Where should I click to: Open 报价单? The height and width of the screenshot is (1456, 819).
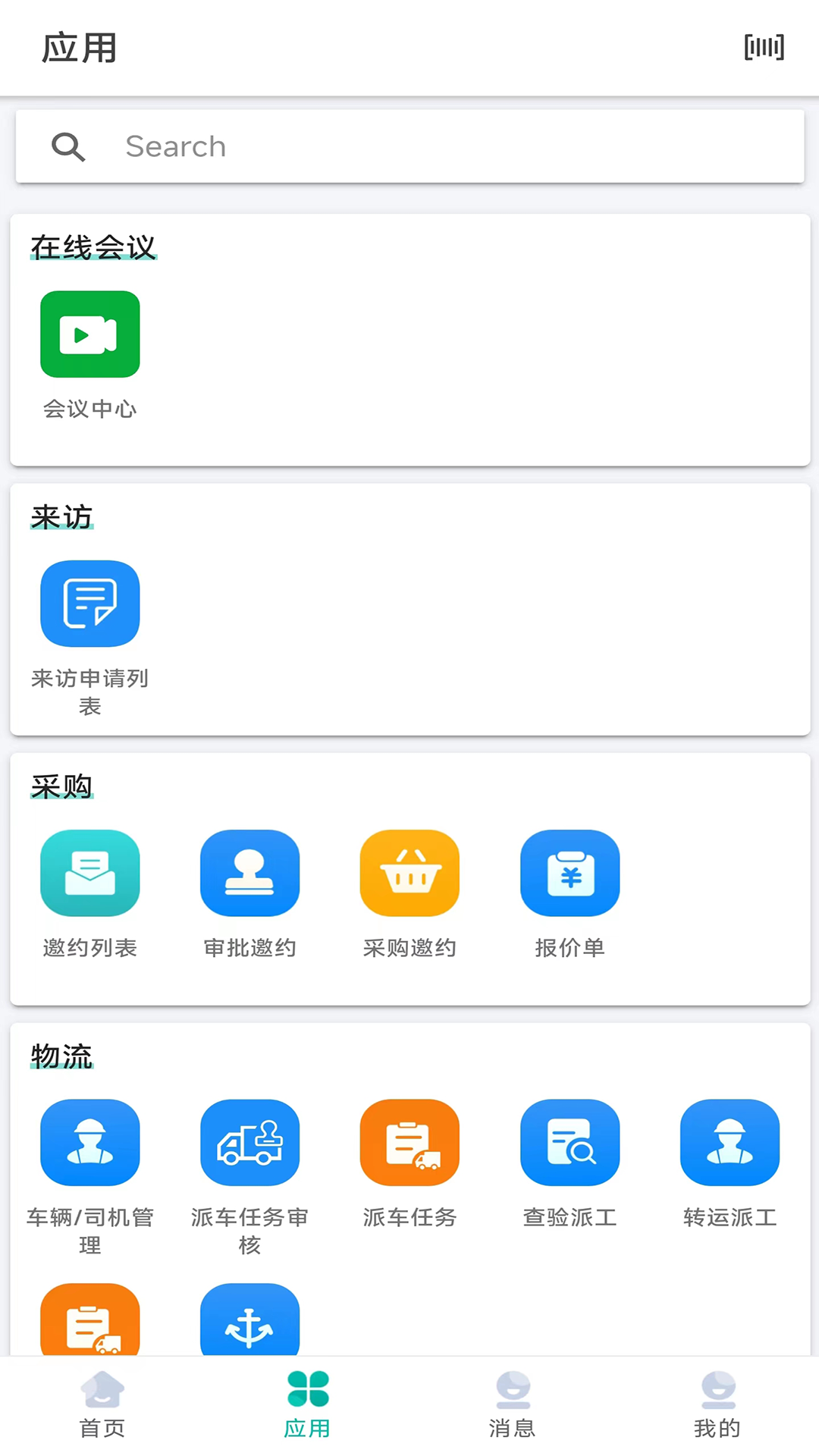click(570, 873)
